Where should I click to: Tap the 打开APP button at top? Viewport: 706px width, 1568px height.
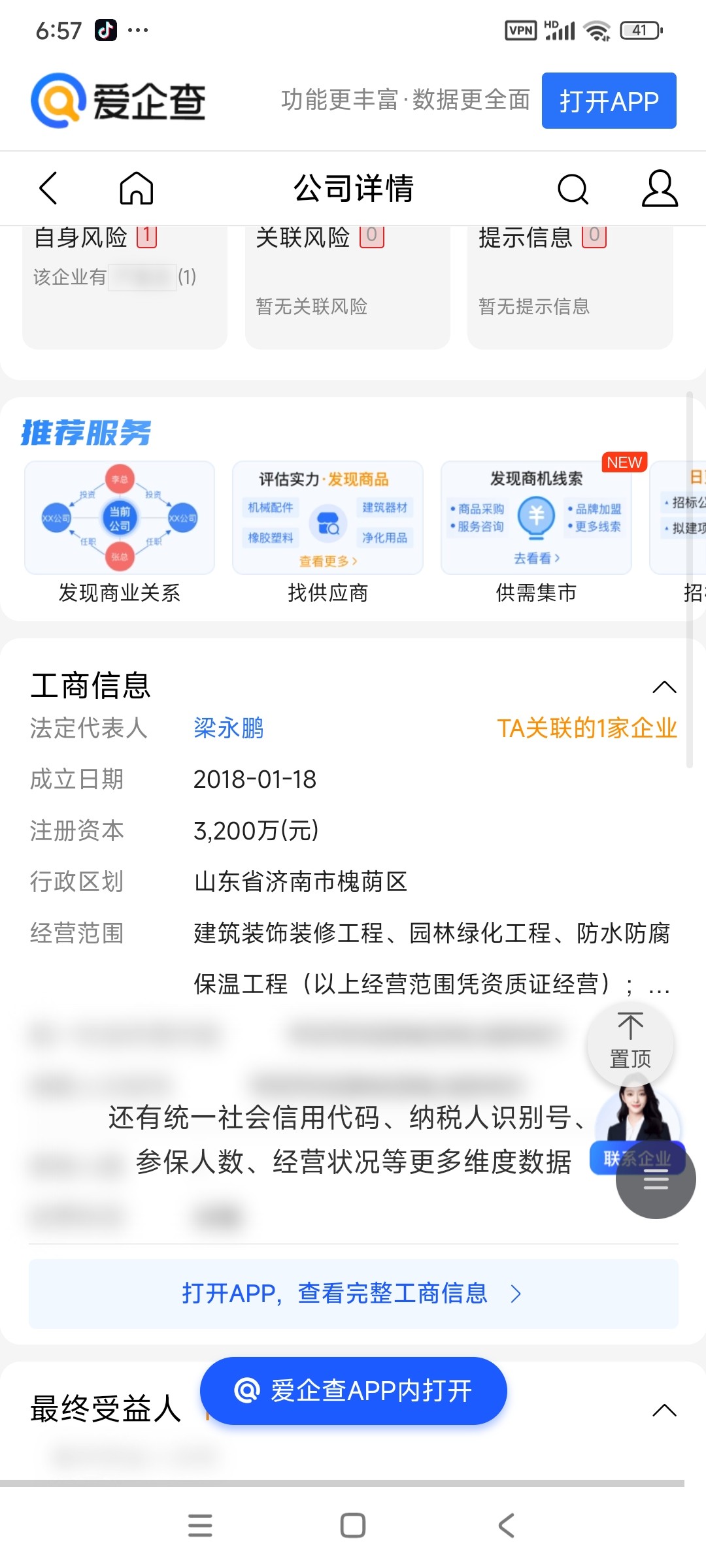point(609,101)
